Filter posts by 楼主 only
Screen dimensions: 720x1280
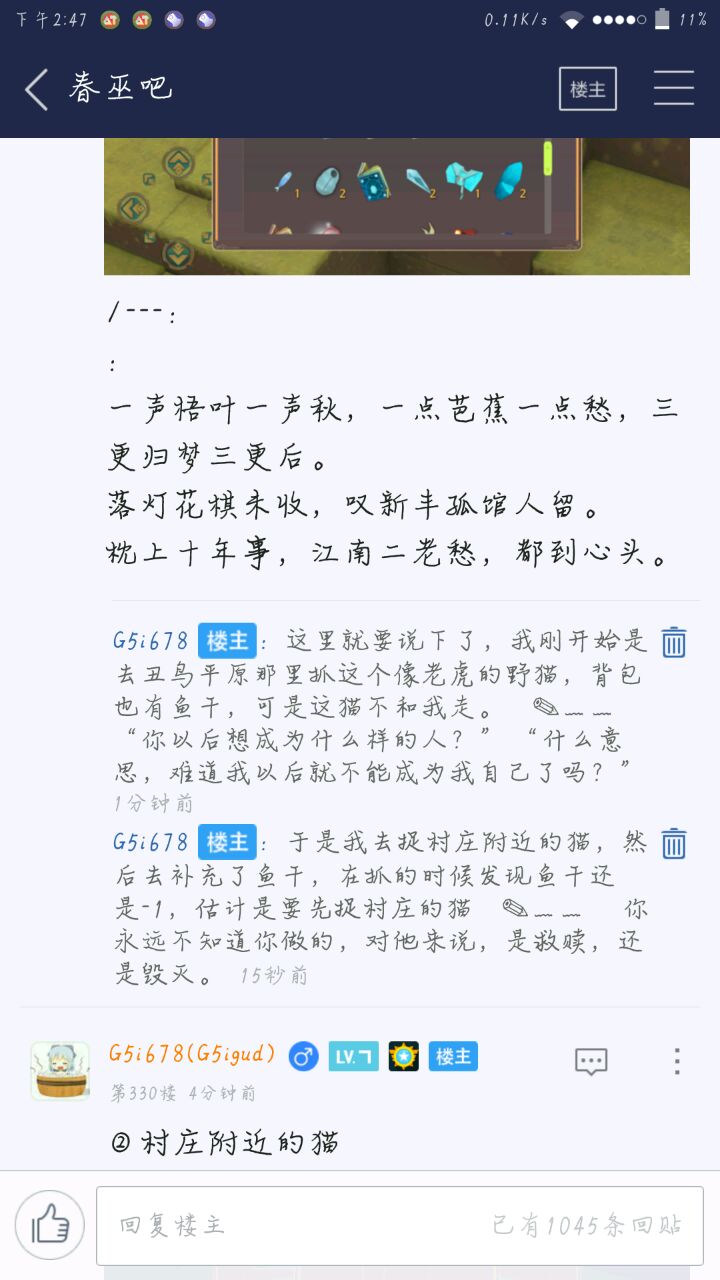click(x=587, y=89)
